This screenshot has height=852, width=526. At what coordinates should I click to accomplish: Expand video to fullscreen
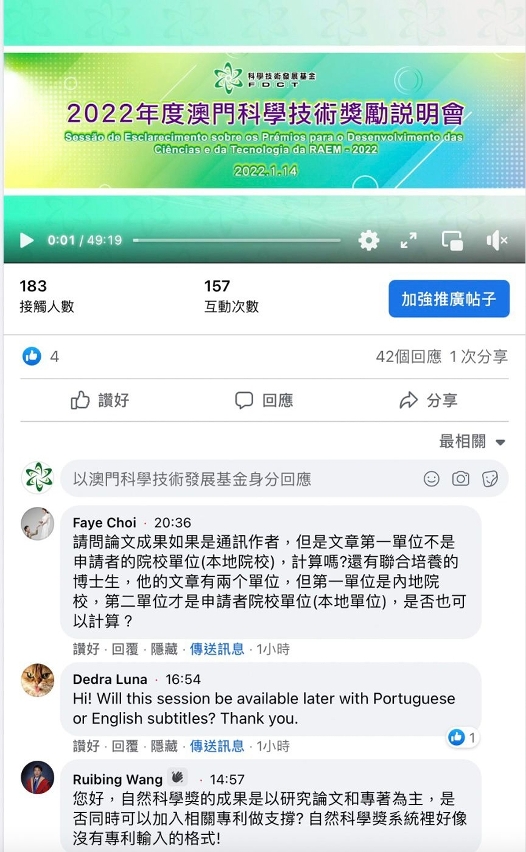point(409,240)
